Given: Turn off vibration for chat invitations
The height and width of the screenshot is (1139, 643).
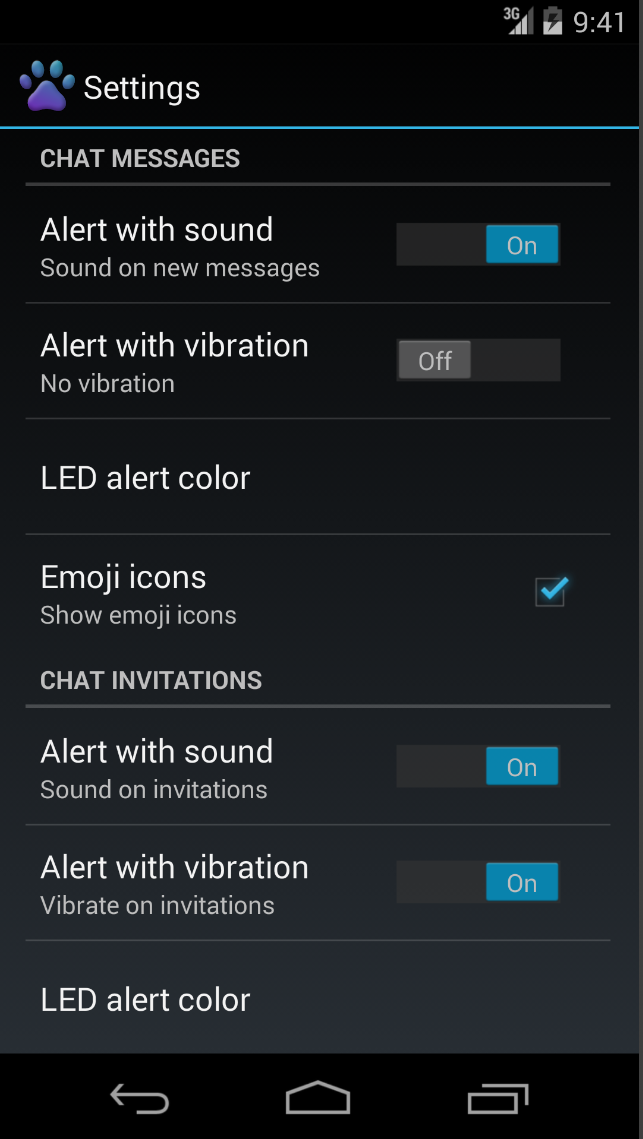Looking at the screenshot, I should (478, 883).
